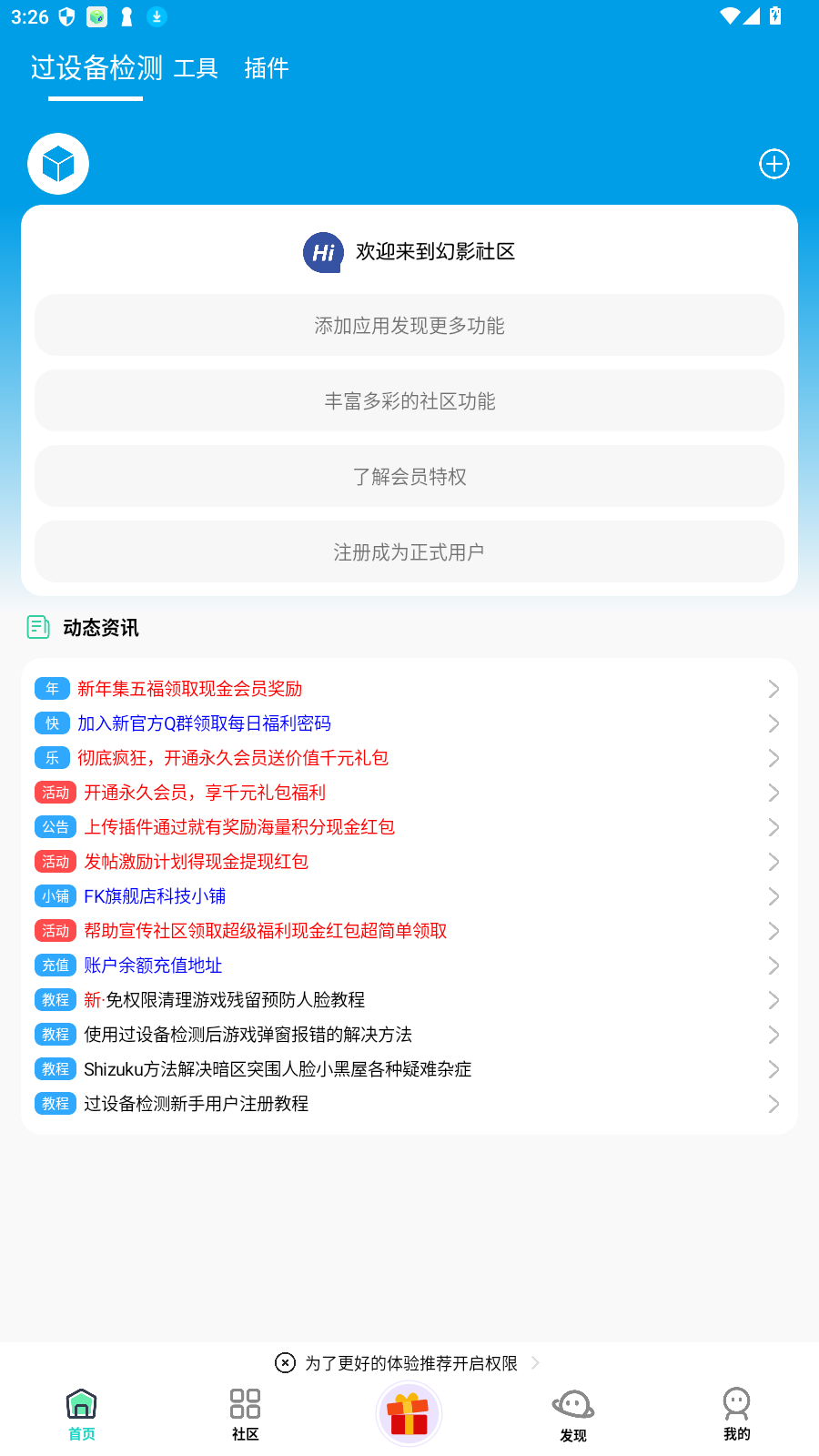Image resolution: width=819 pixels, height=1456 pixels.
Task: Expand the 新年集五福 news item chevron
Action: (773, 689)
